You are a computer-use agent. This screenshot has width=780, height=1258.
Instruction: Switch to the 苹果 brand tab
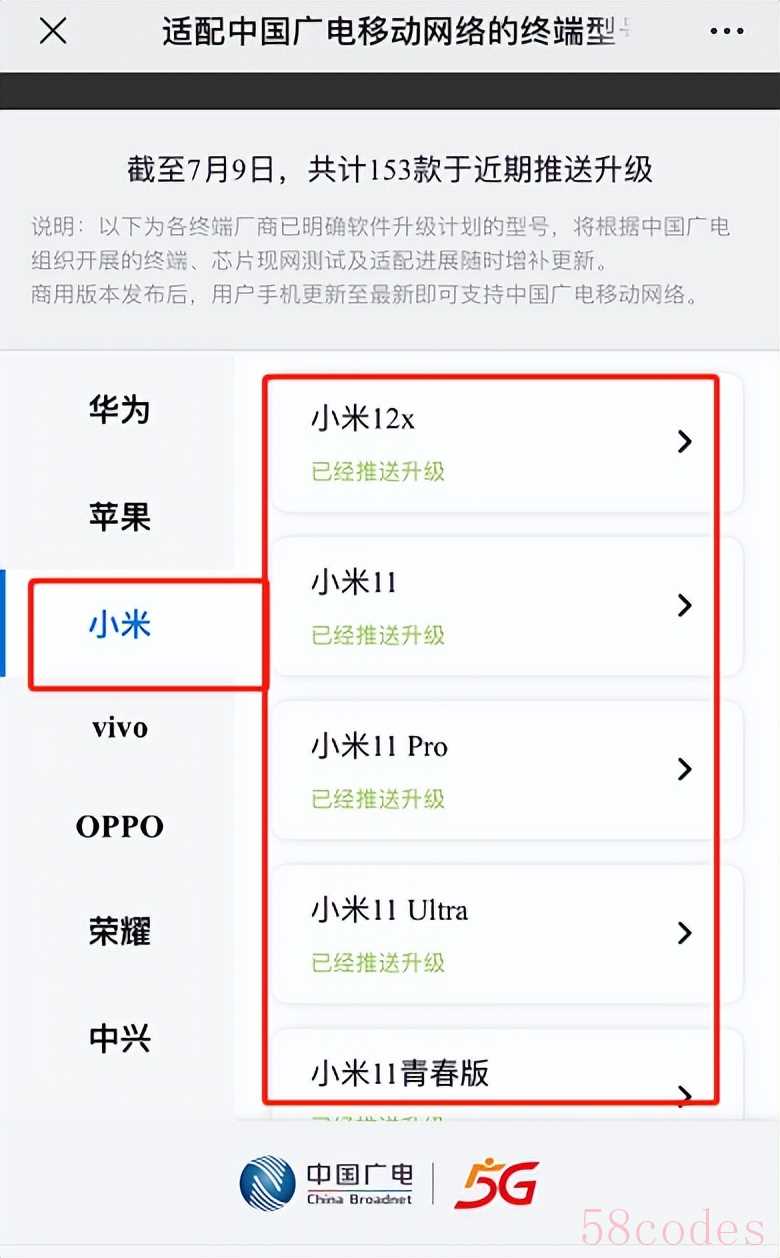(119, 517)
